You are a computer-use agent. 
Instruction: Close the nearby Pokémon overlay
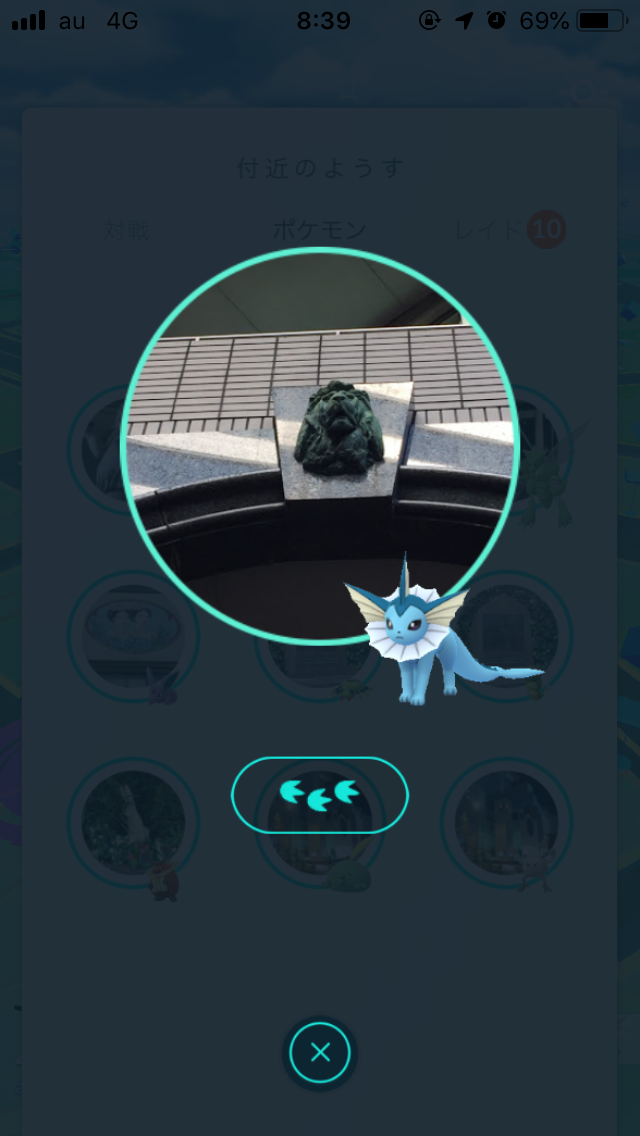point(320,1052)
